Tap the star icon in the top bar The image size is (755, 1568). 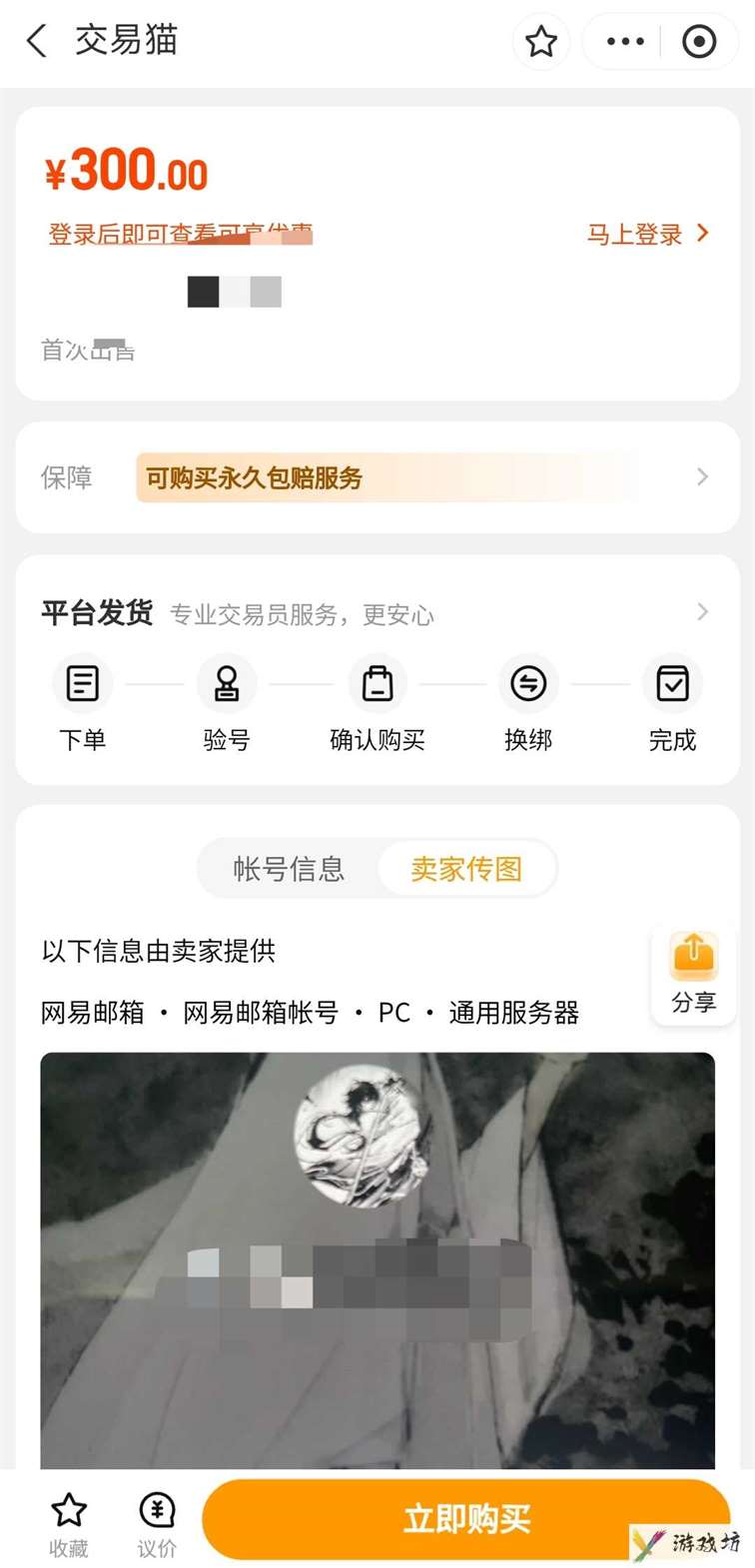pos(541,41)
